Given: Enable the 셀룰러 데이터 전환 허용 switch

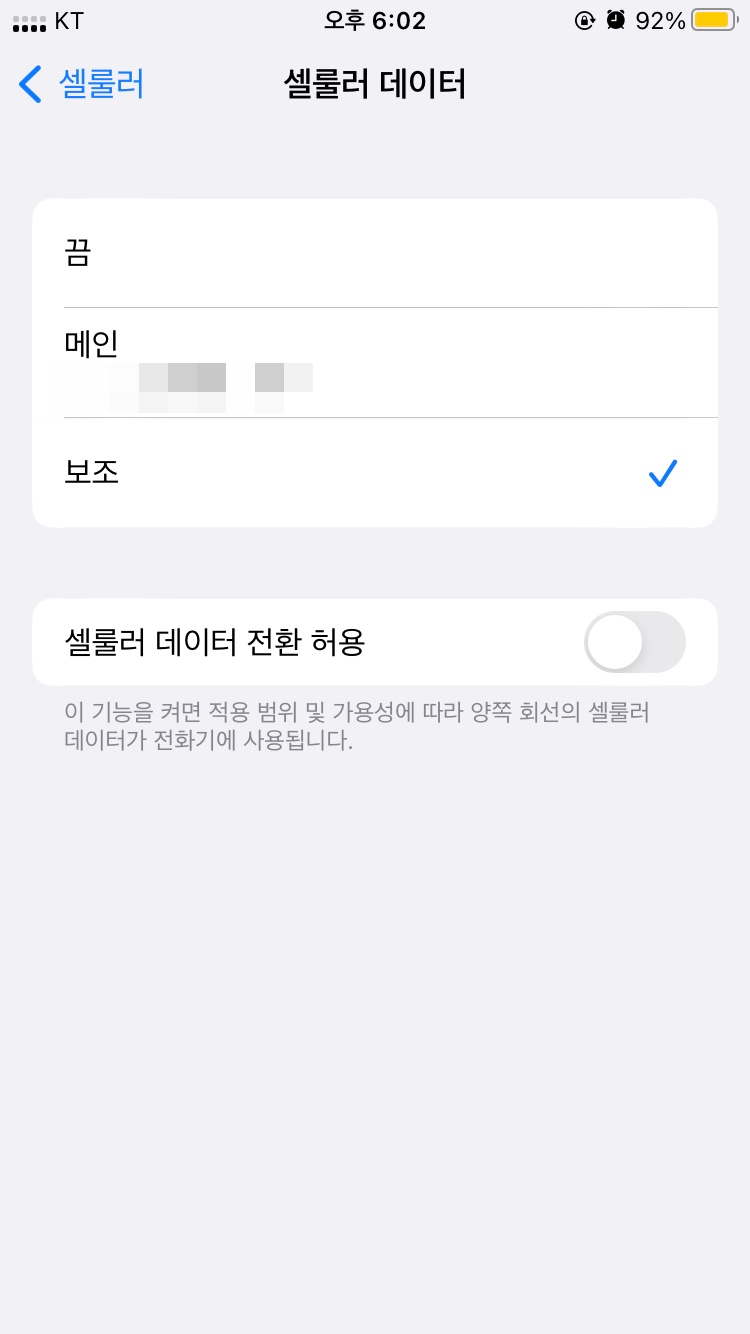Looking at the screenshot, I should pos(635,642).
